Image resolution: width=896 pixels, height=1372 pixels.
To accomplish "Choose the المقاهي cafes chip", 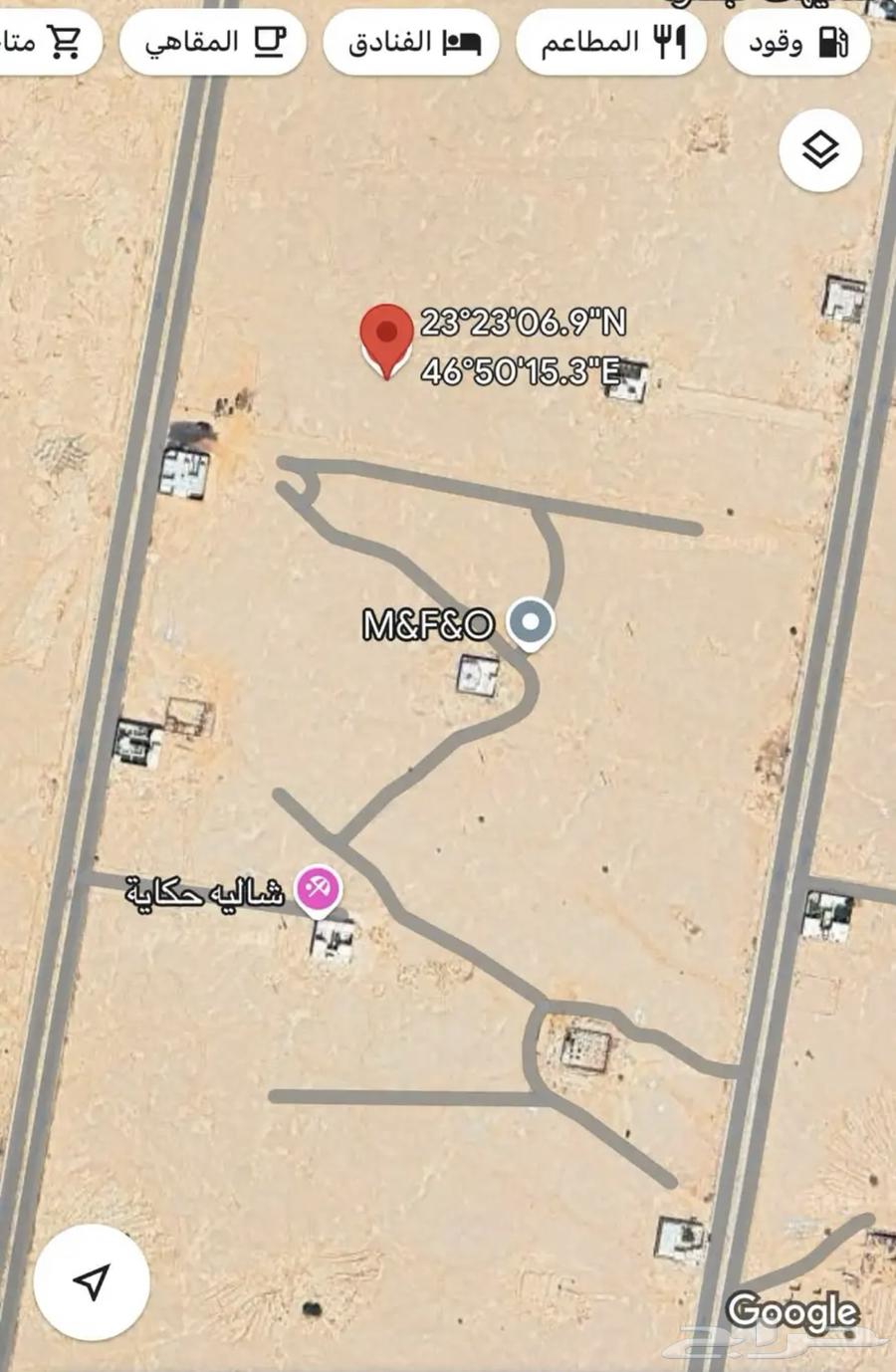I will [x=212, y=42].
